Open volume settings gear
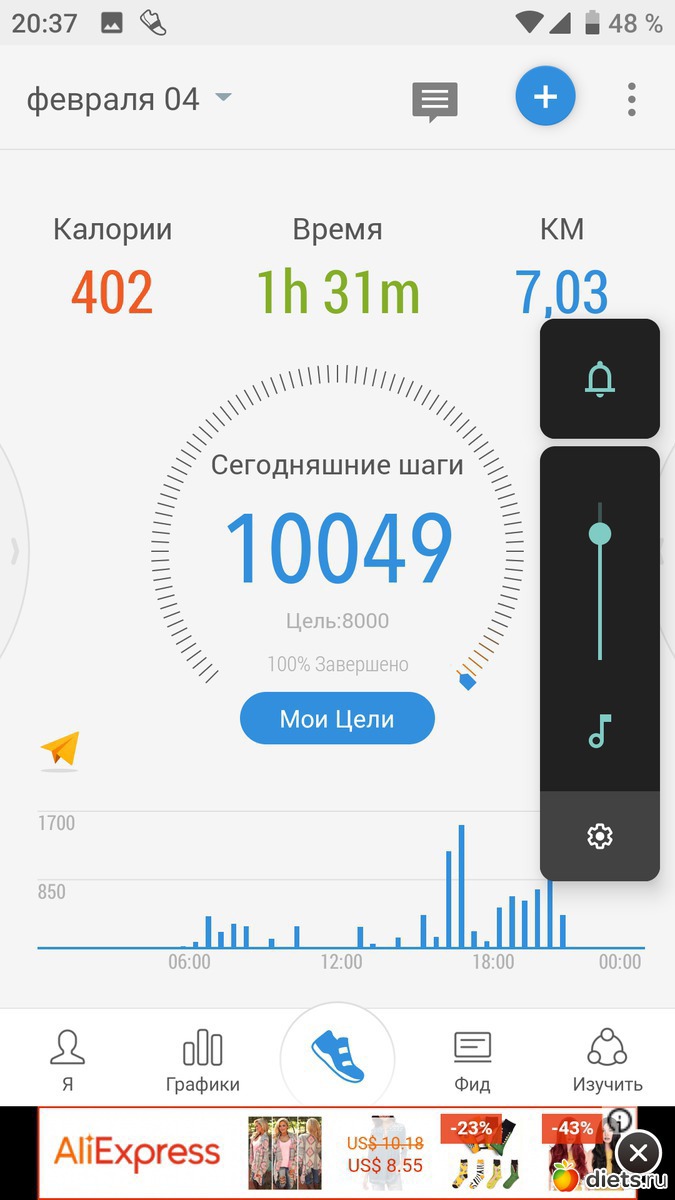The image size is (675, 1200). click(600, 836)
